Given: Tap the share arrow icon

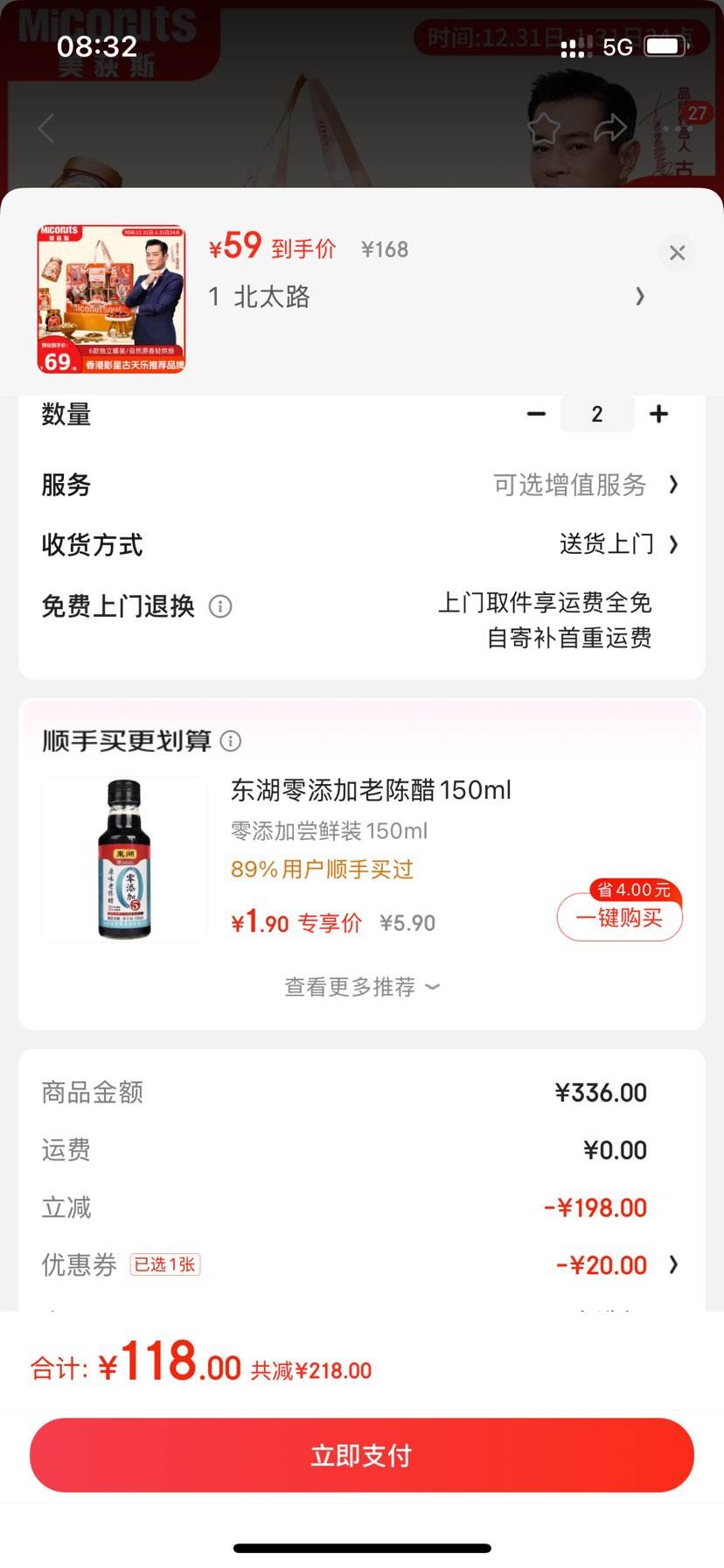Looking at the screenshot, I should pyautogui.click(x=609, y=128).
